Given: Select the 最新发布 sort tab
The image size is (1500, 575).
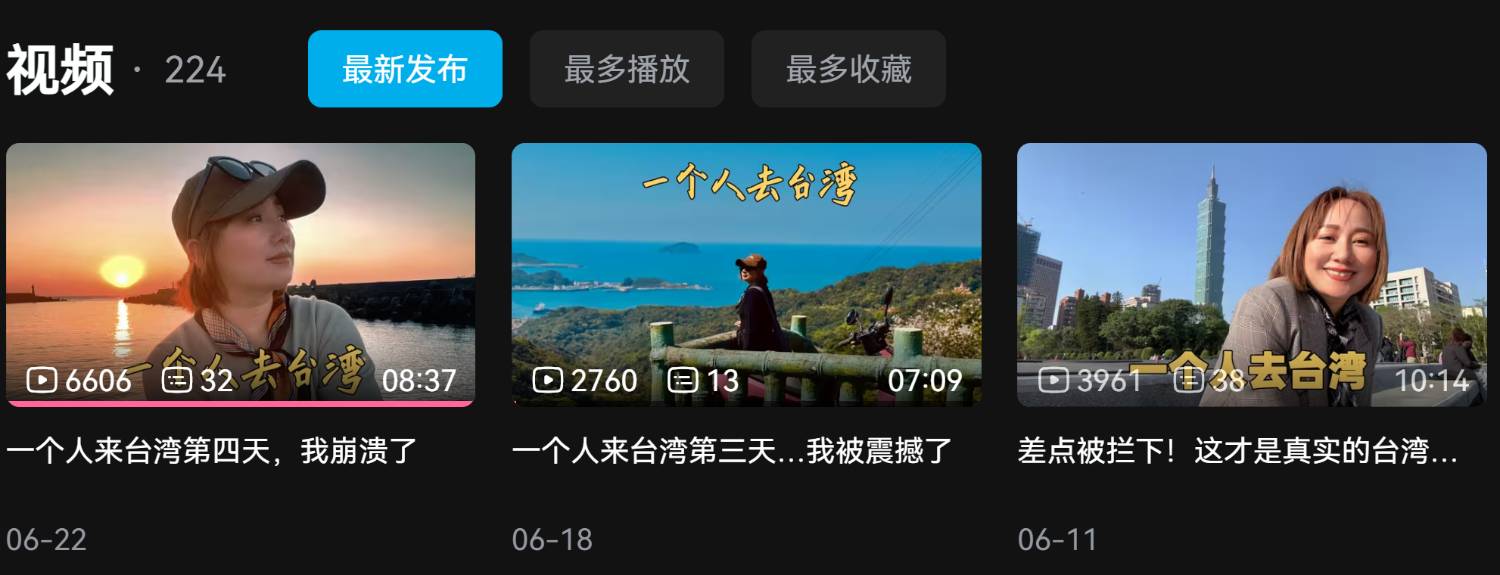Looking at the screenshot, I should tap(405, 69).
